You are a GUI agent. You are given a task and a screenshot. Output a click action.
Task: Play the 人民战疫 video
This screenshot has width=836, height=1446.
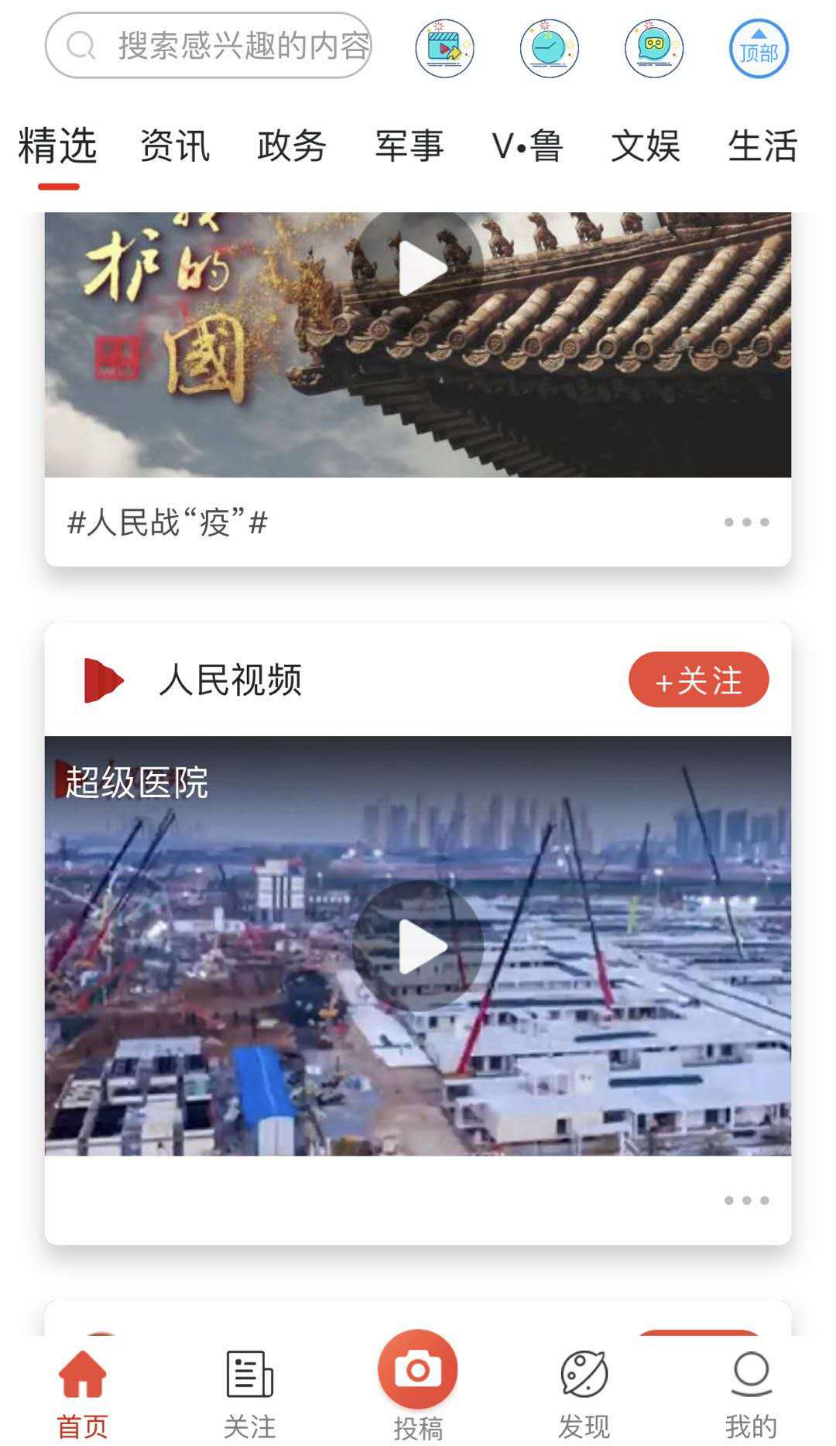[419, 268]
